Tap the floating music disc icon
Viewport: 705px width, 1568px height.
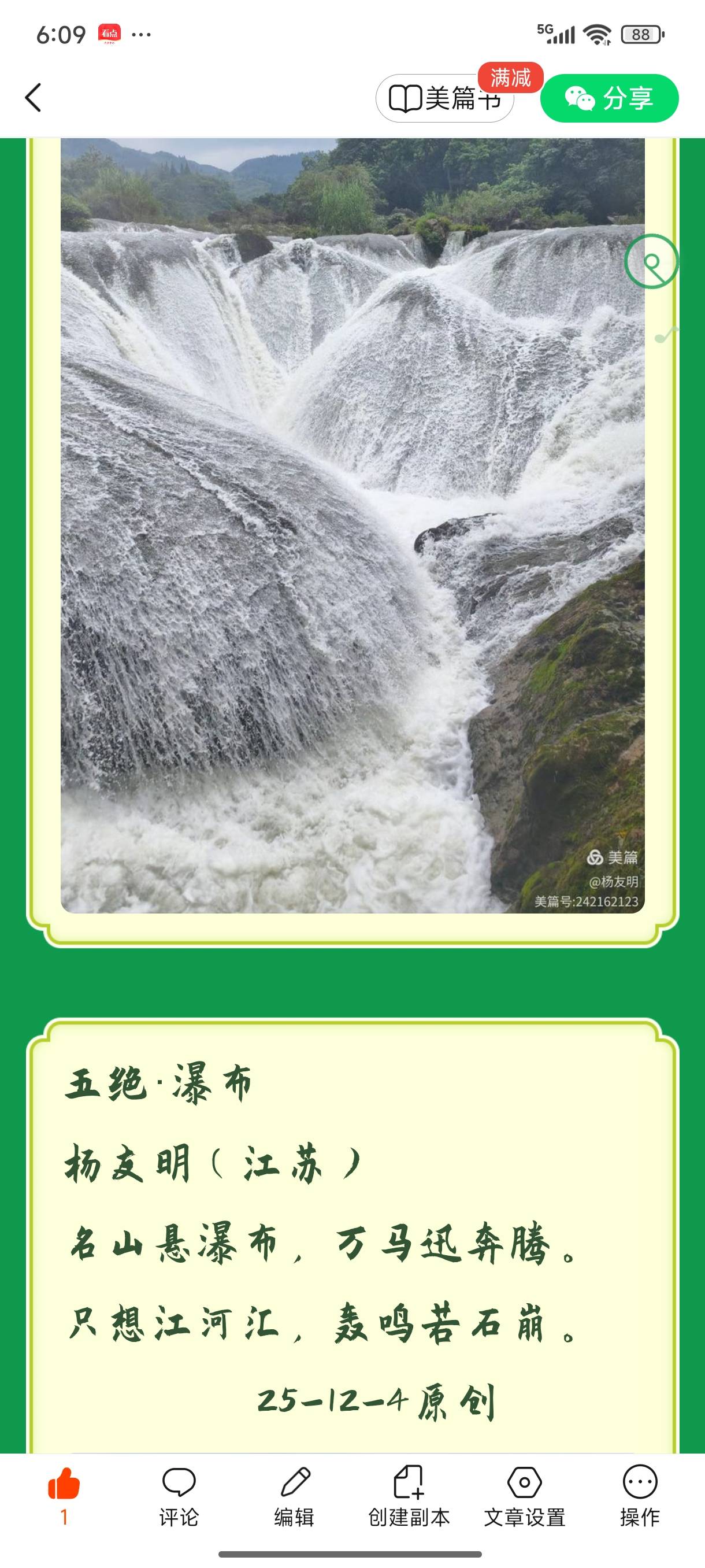click(x=651, y=262)
